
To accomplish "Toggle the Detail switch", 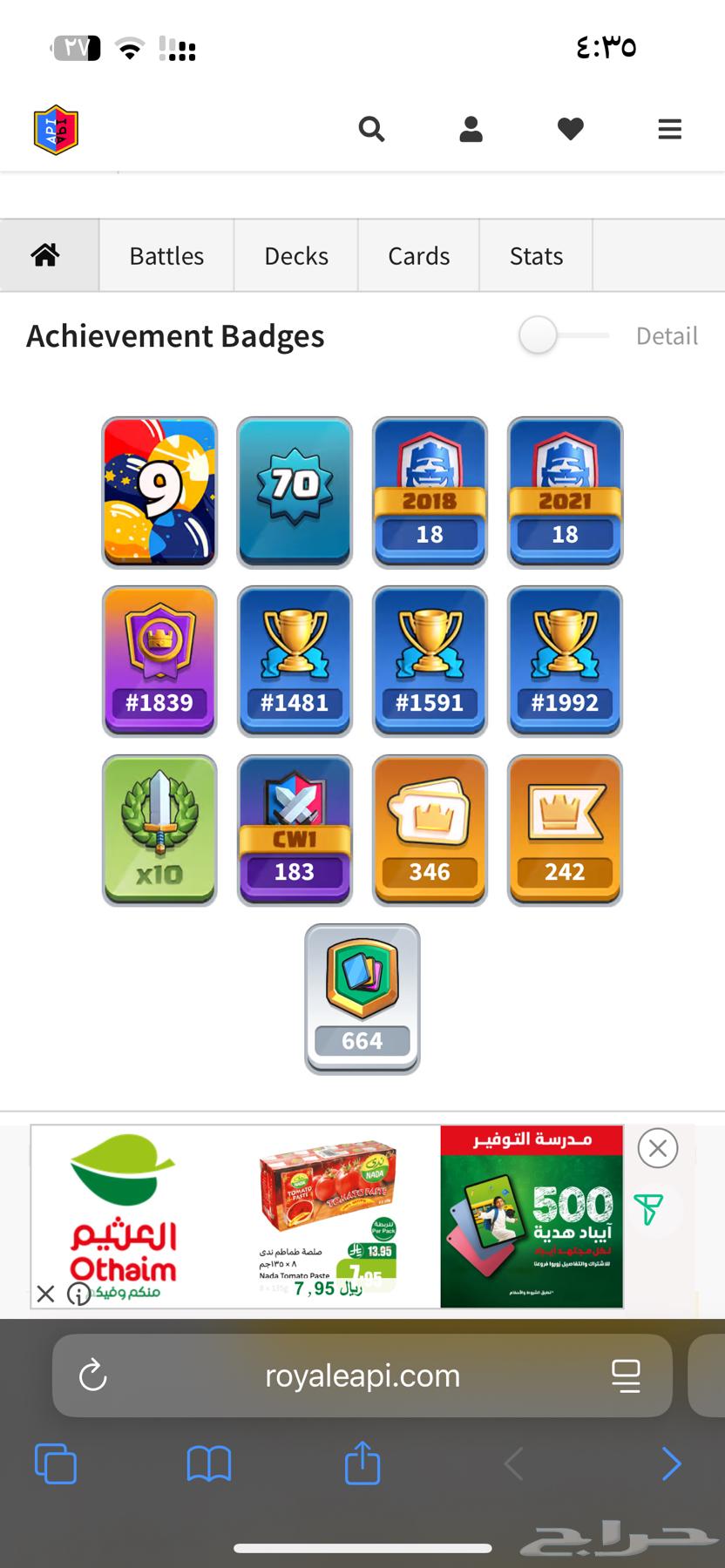I will 562,335.
